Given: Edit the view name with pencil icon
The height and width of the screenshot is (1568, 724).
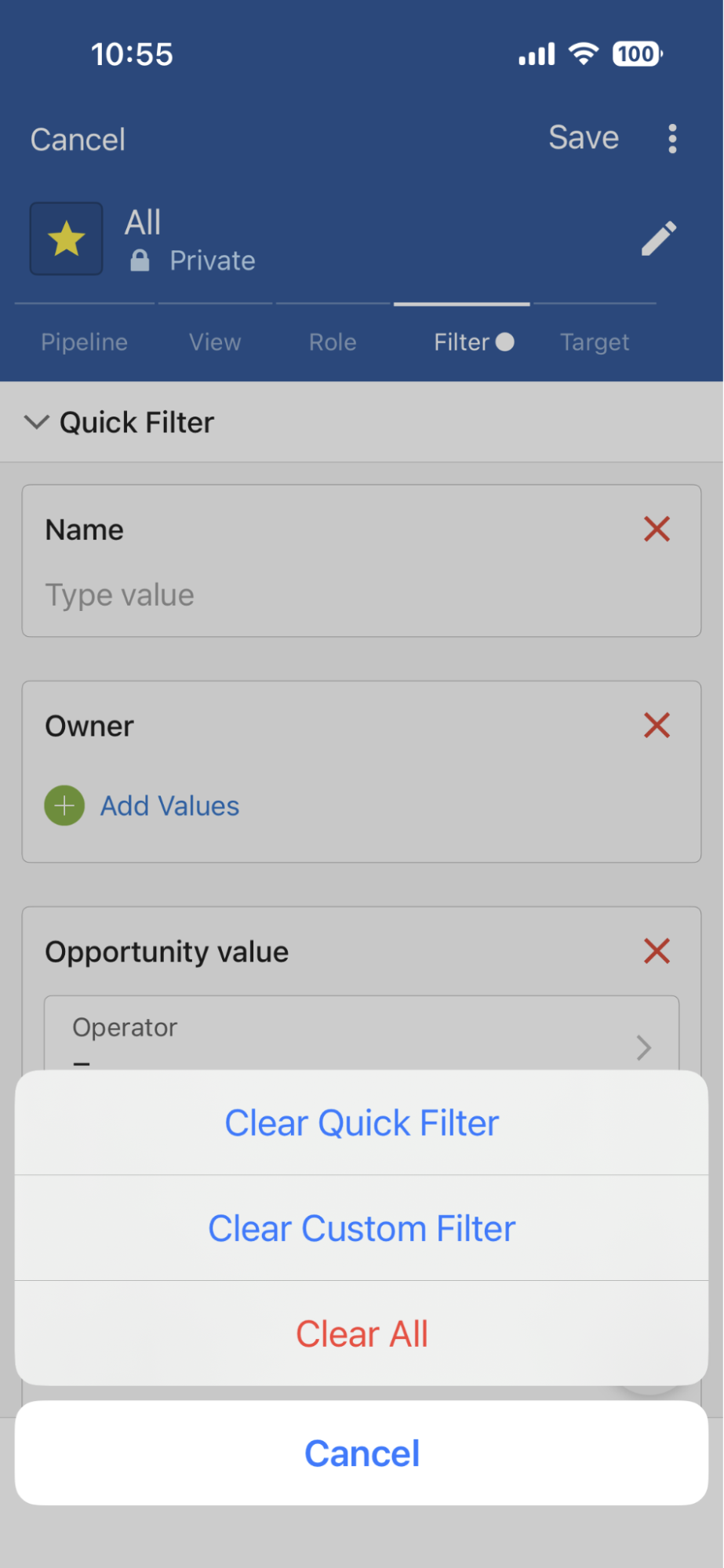Looking at the screenshot, I should point(658,238).
